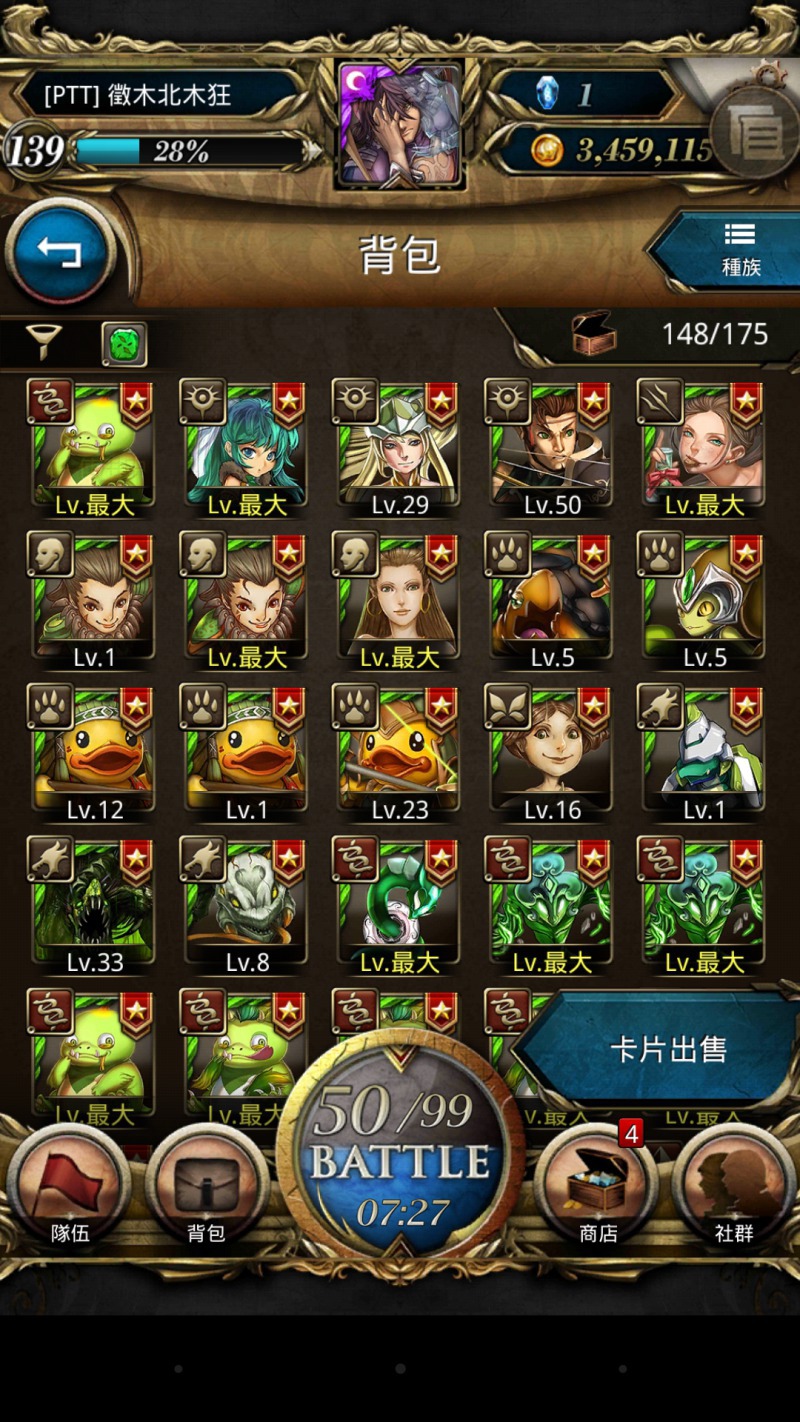
Task: Go back with the blue arrow button
Action: [x=59, y=250]
